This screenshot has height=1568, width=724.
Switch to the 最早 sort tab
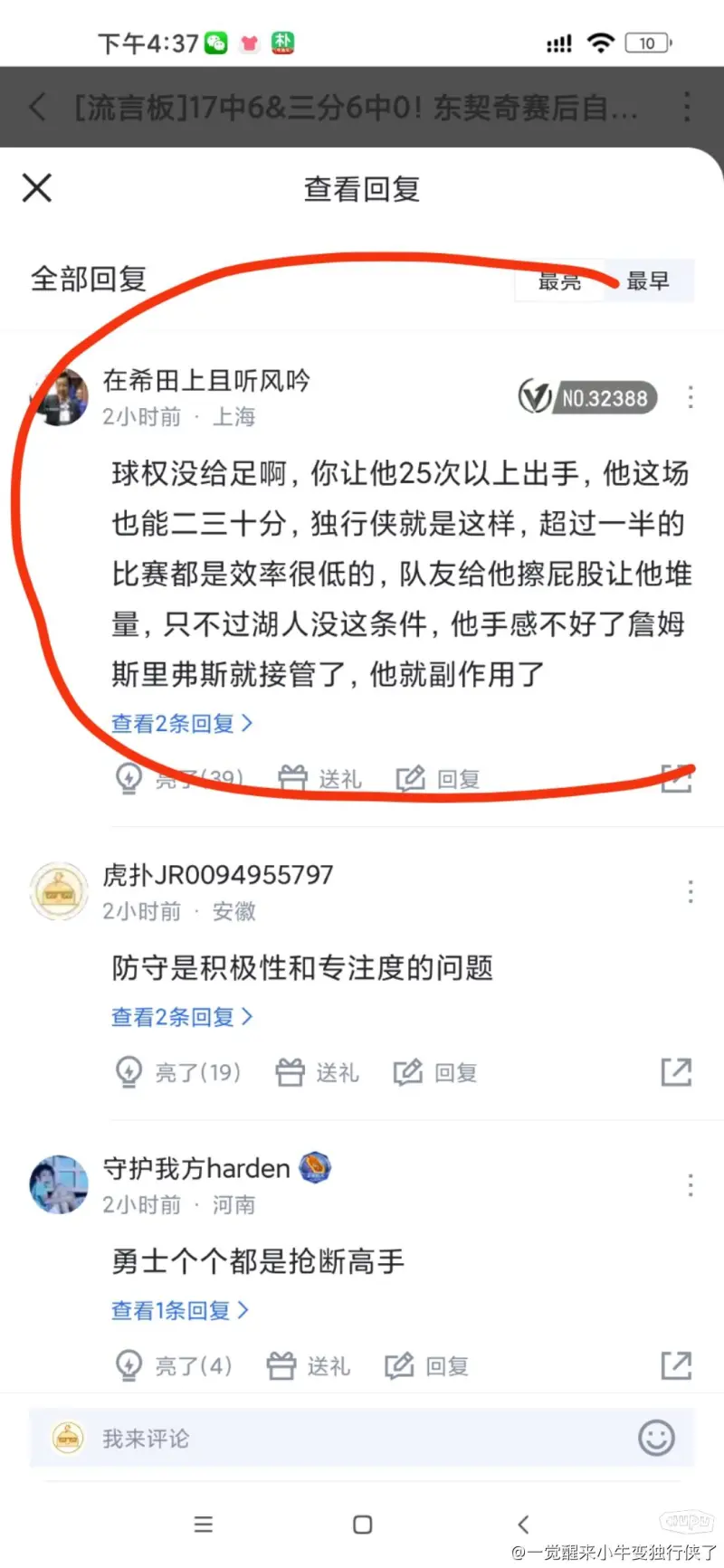(x=648, y=280)
